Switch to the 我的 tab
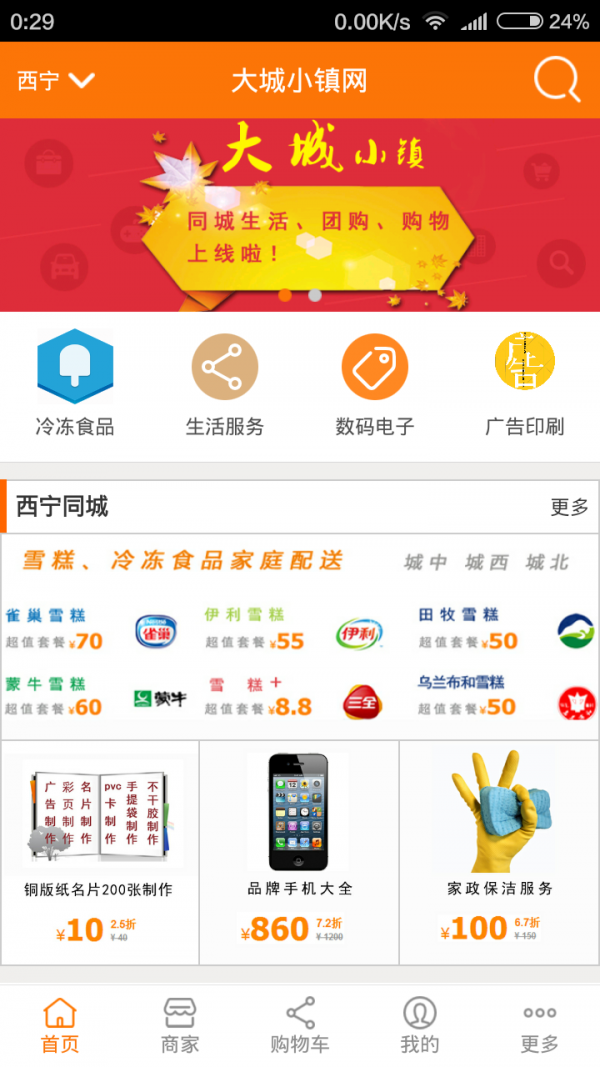Image resolution: width=600 pixels, height=1067 pixels. pyautogui.click(x=420, y=1026)
